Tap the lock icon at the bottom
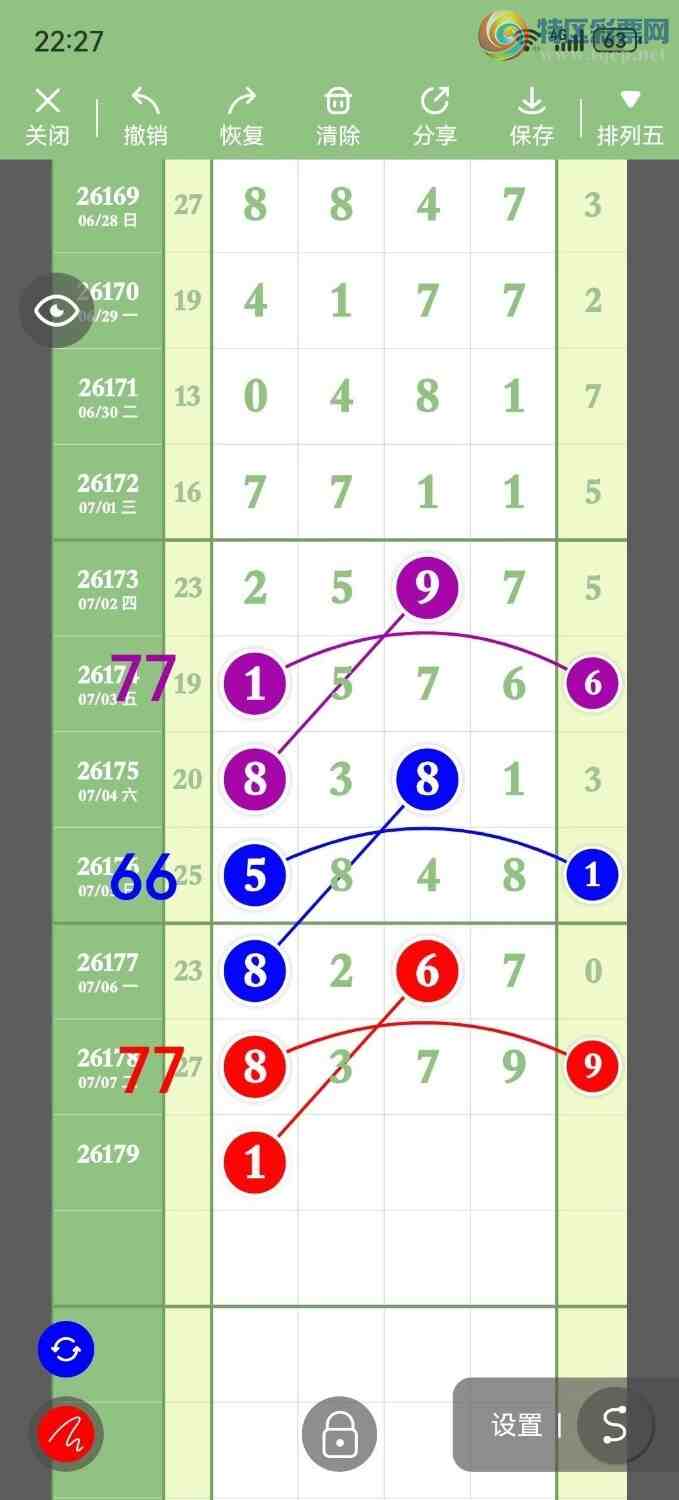This screenshot has width=679, height=1500. click(x=339, y=1434)
